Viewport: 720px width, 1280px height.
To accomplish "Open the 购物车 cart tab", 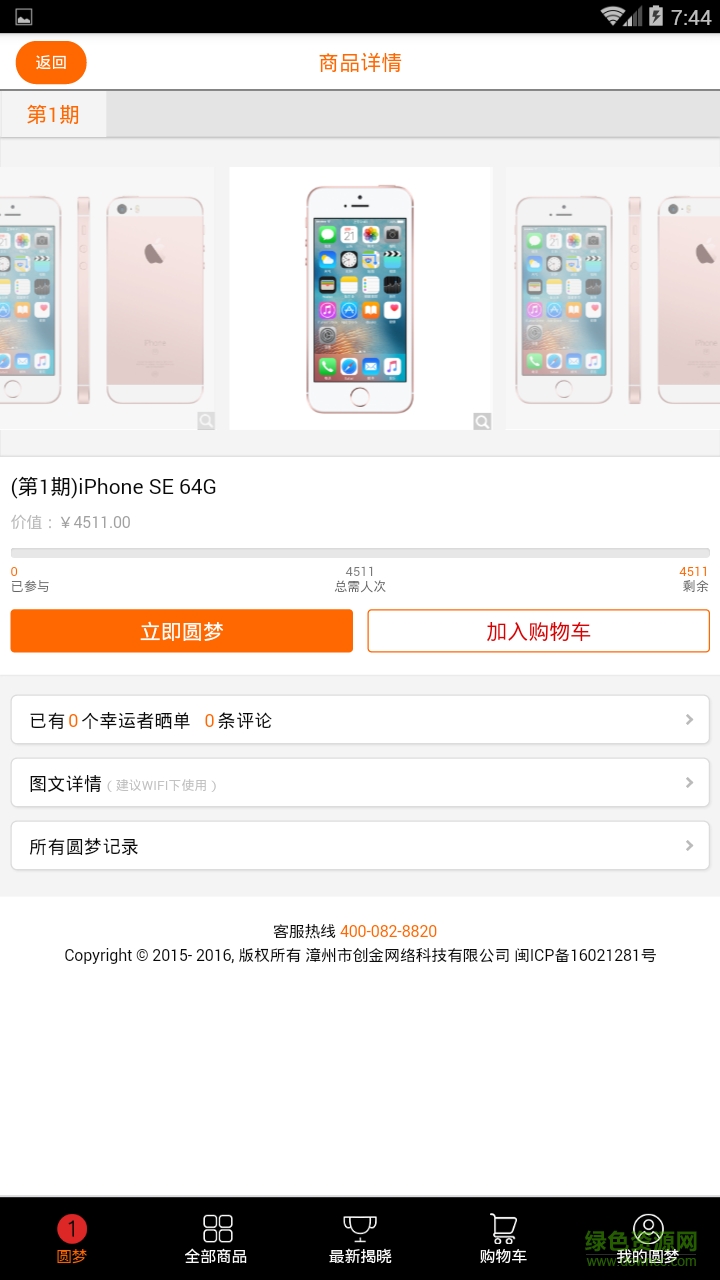I will (x=503, y=1240).
